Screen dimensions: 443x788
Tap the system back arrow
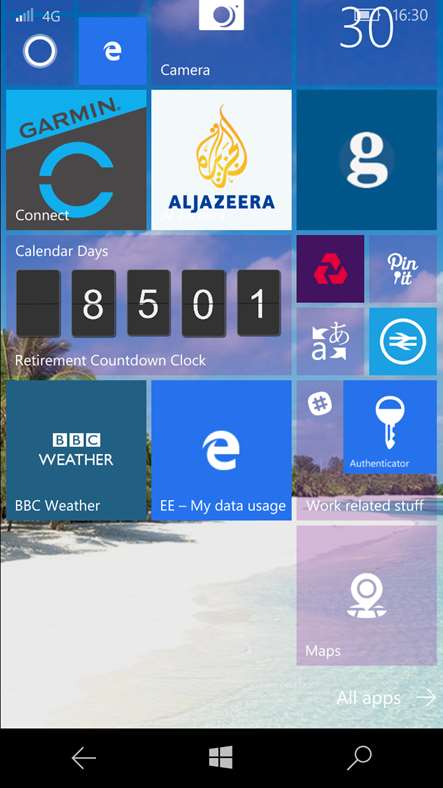[x=83, y=758]
